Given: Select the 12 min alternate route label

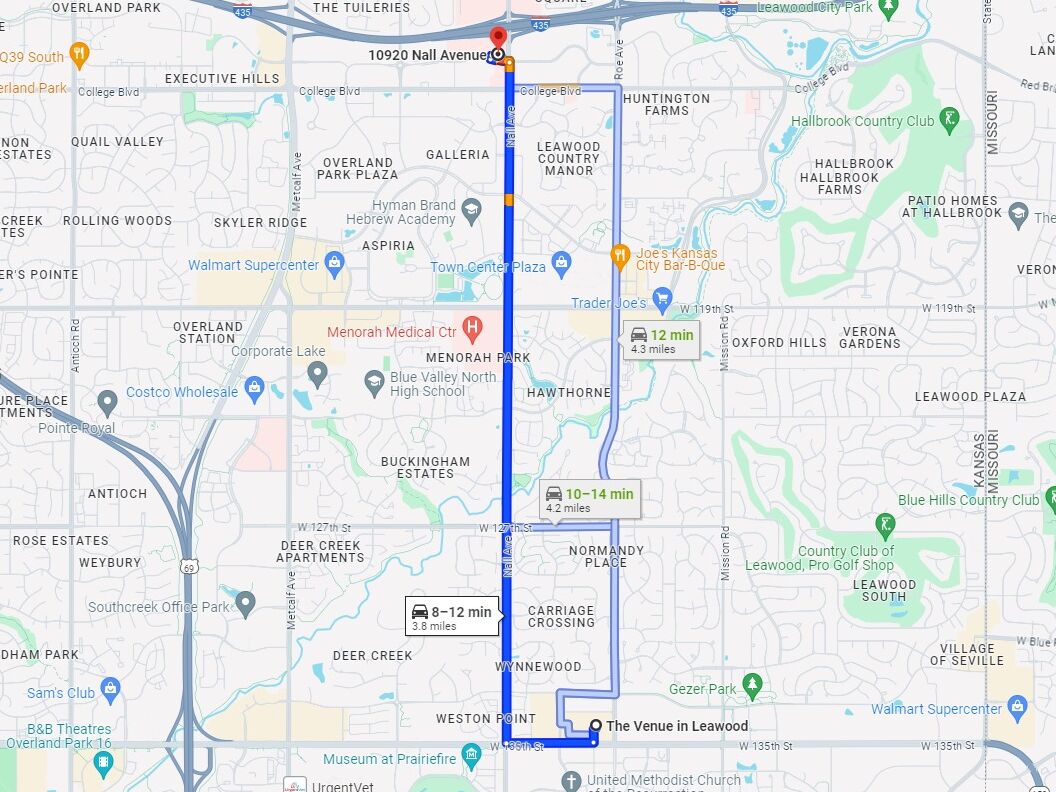Looking at the screenshot, I should tap(661, 341).
